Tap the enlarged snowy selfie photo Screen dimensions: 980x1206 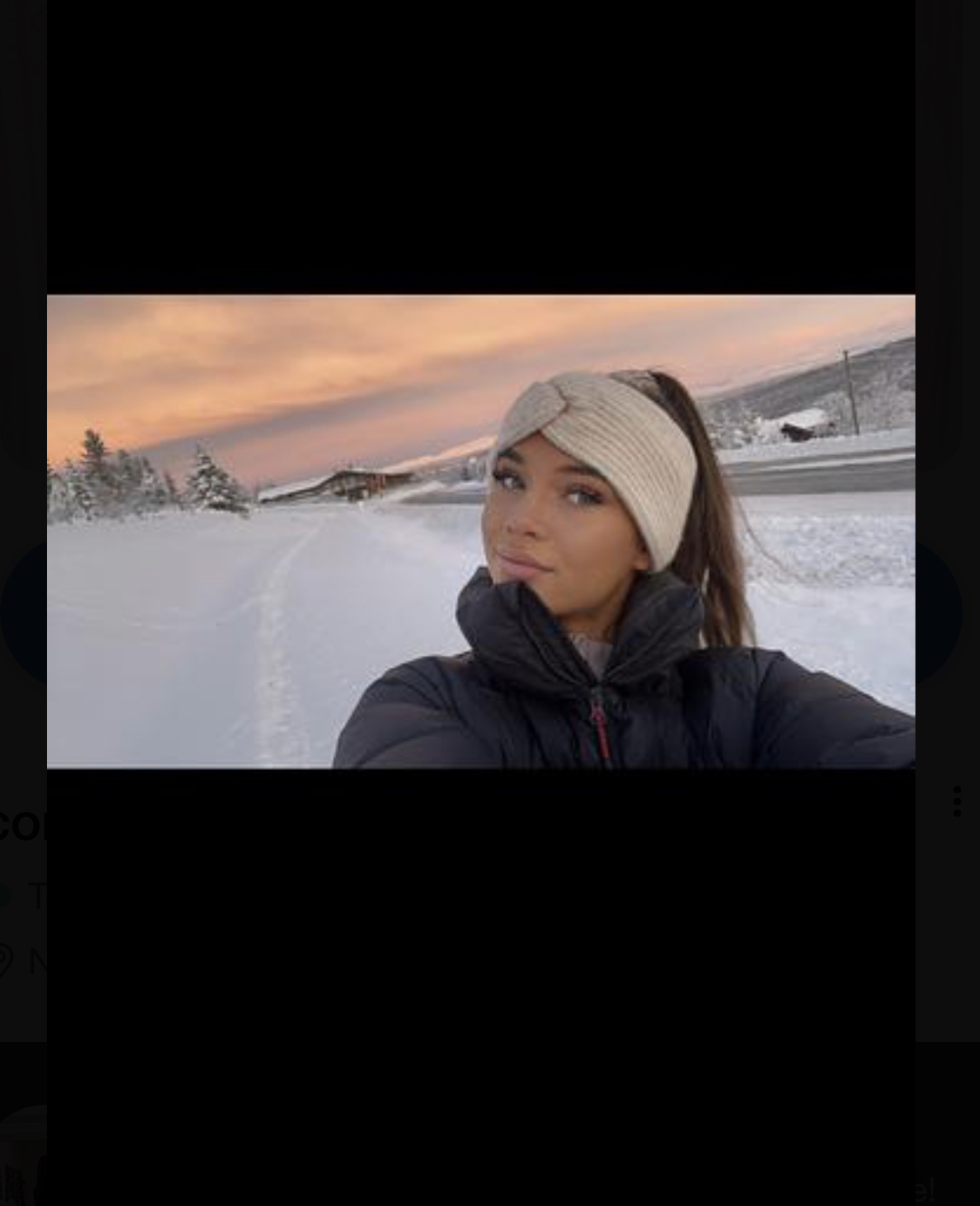coord(480,531)
